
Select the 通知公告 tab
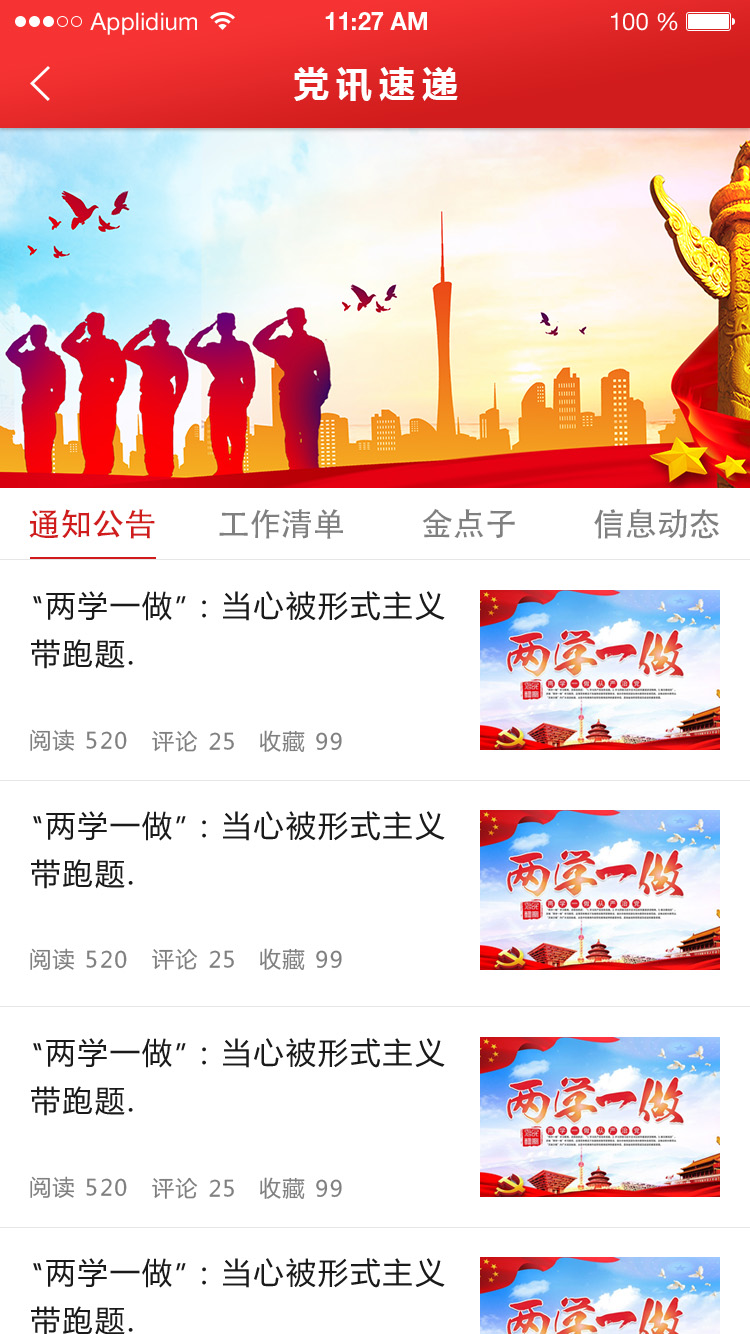click(92, 524)
